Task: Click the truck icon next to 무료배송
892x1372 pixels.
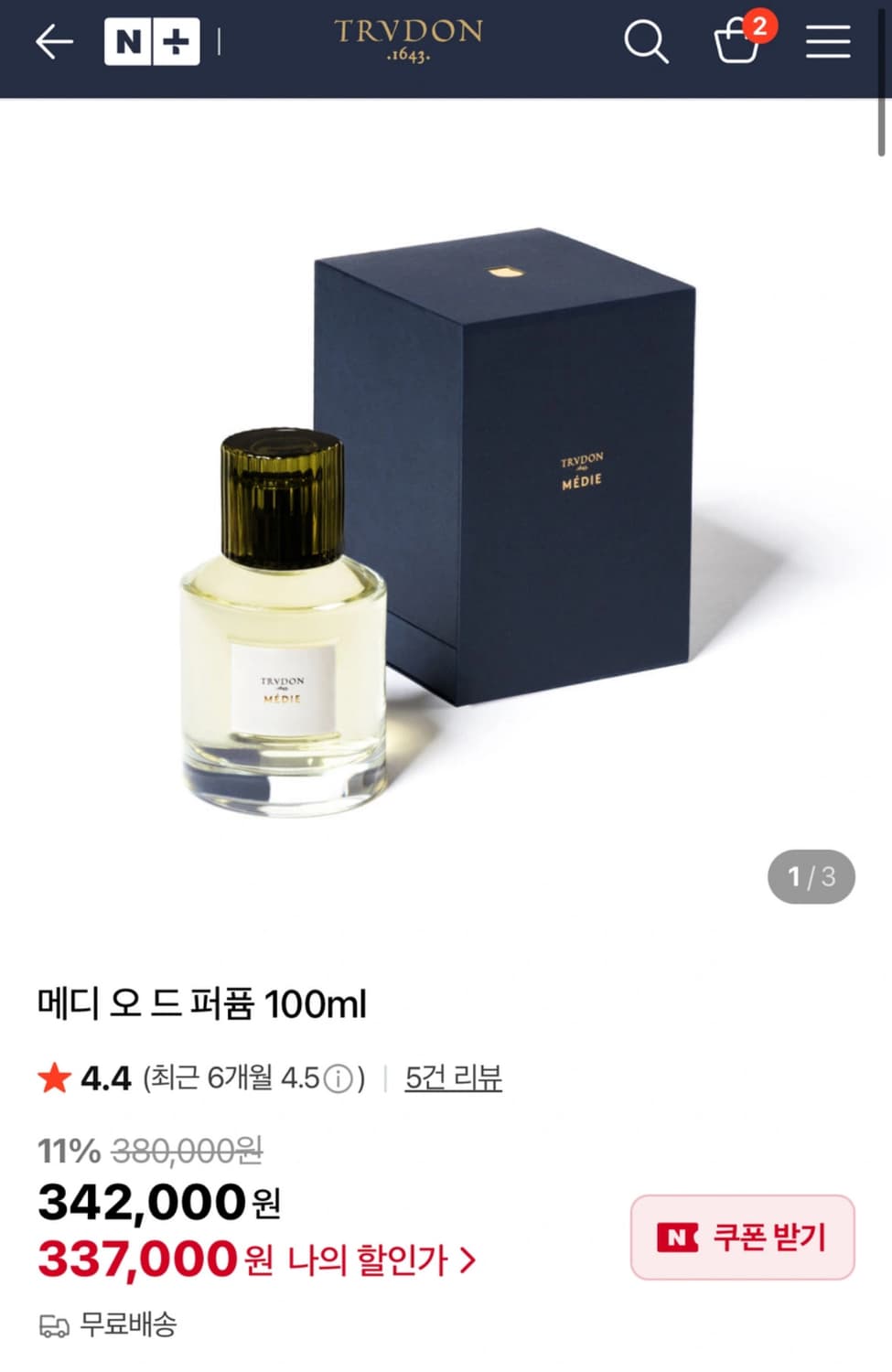Action: (x=55, y=1324)
